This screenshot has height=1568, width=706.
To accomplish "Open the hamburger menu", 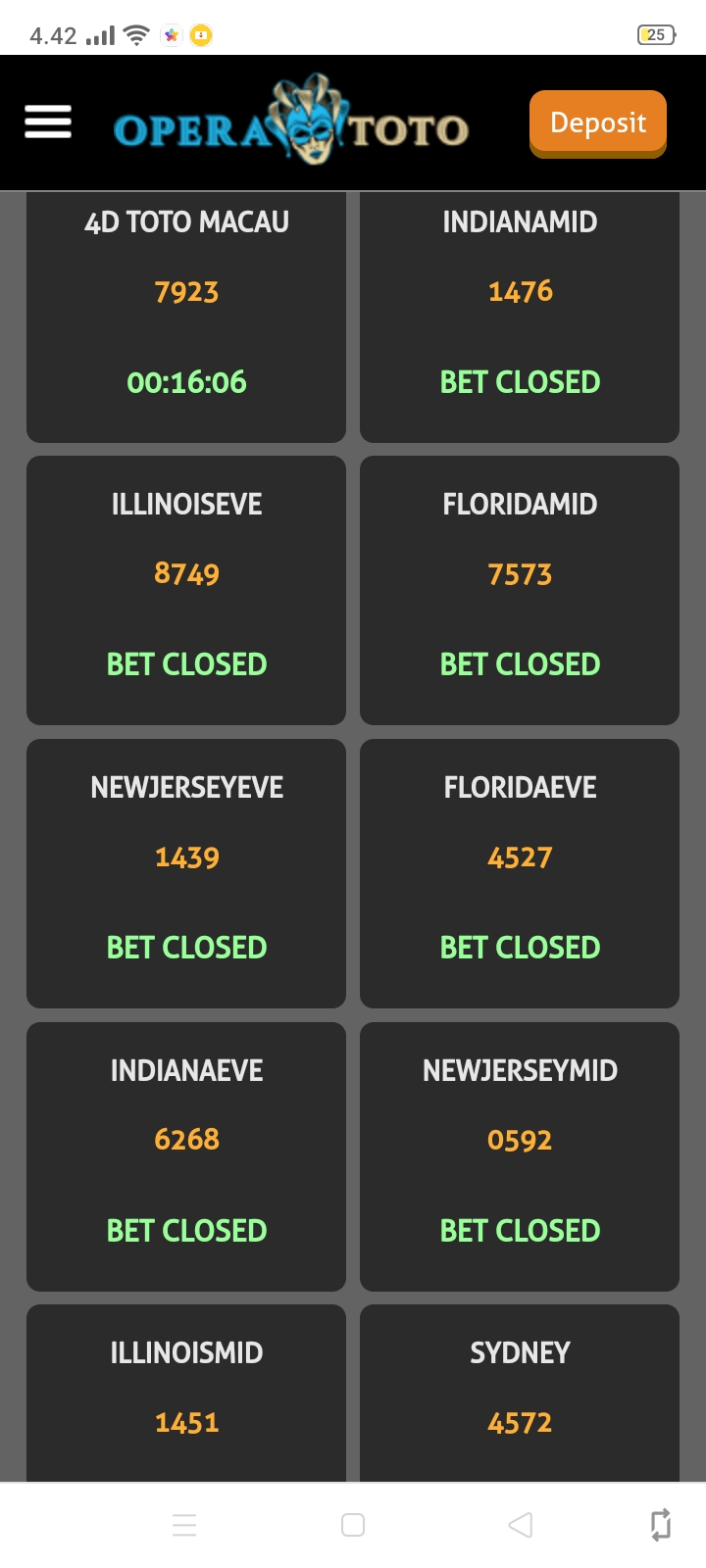I will (x=48, y=122).
